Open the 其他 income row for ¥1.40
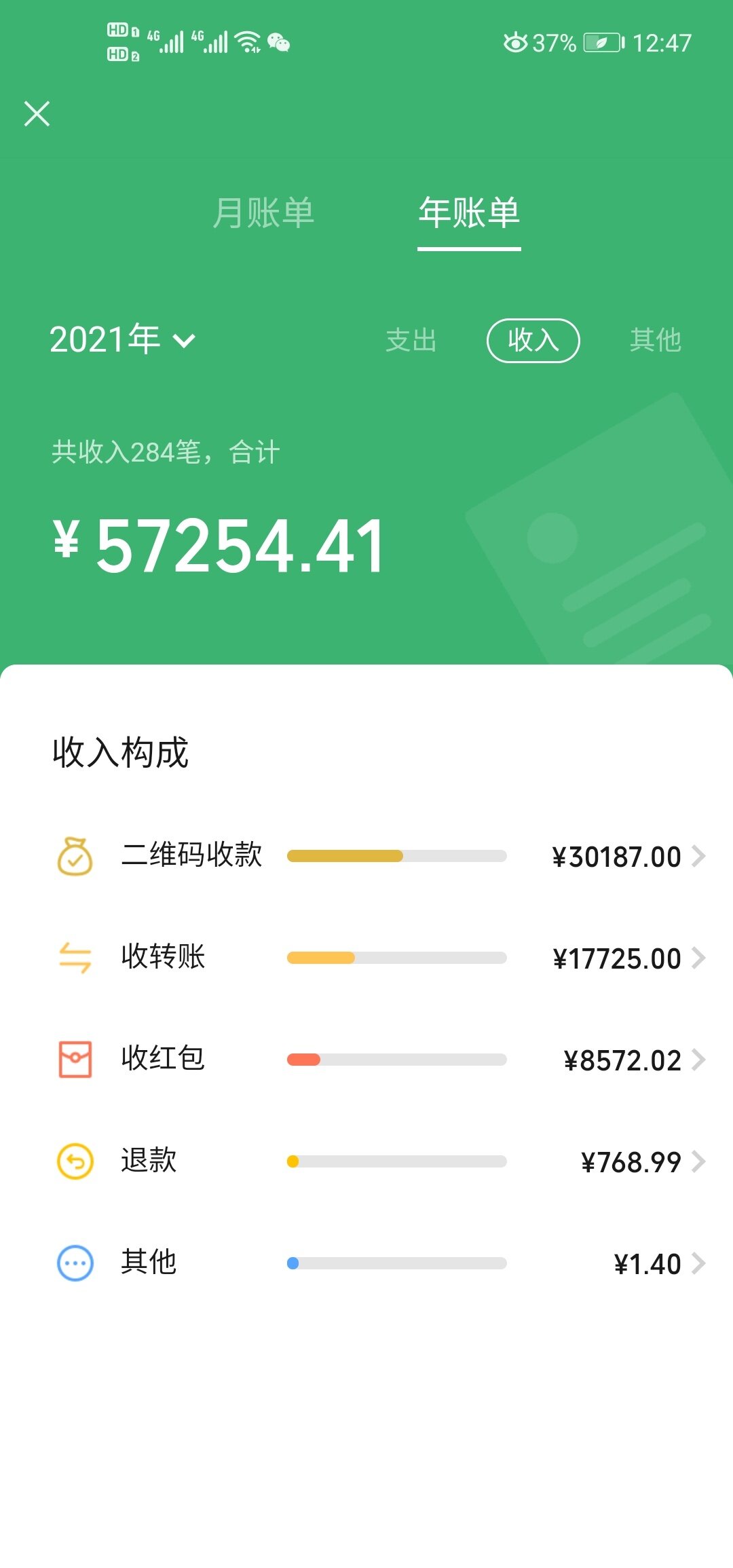The image size is (733, 1568). (380, 1263)
